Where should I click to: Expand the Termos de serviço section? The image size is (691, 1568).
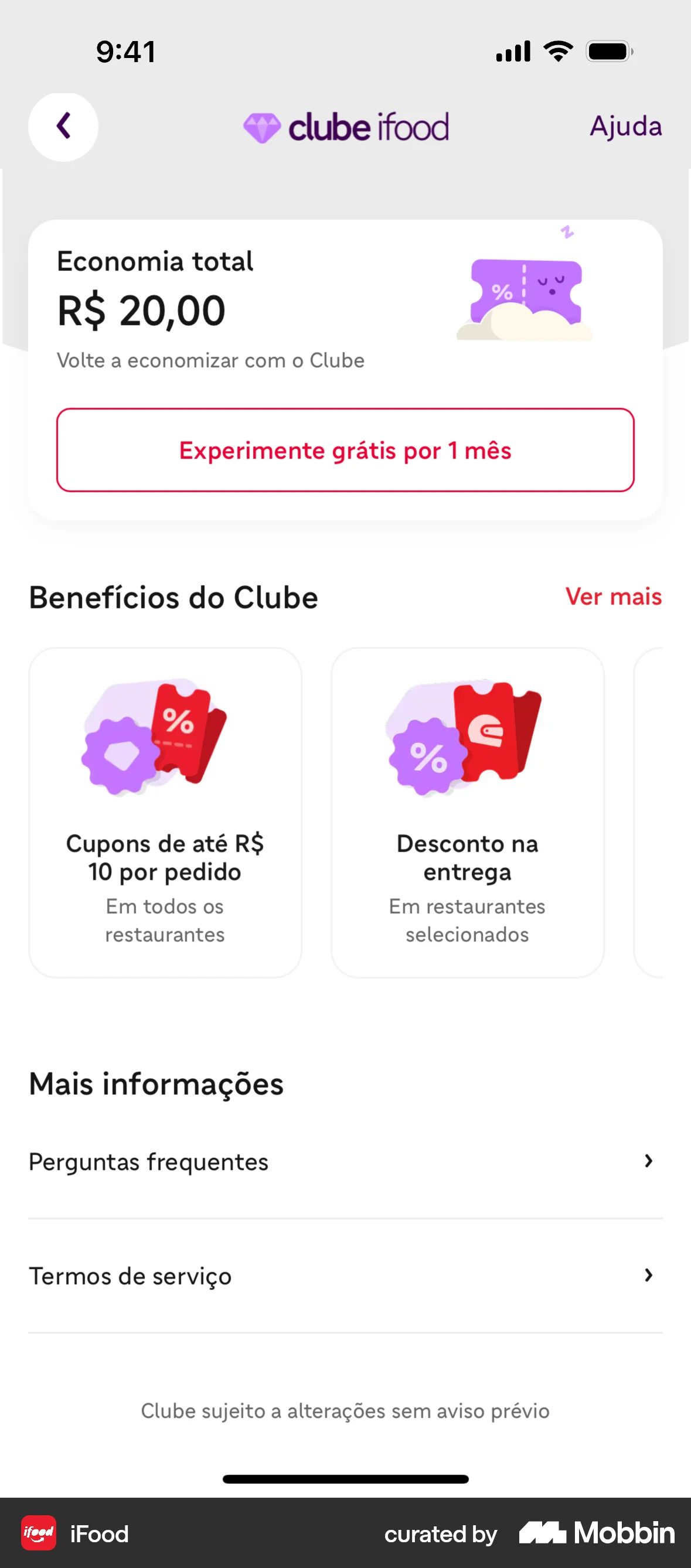click(x=345, y=1275)
